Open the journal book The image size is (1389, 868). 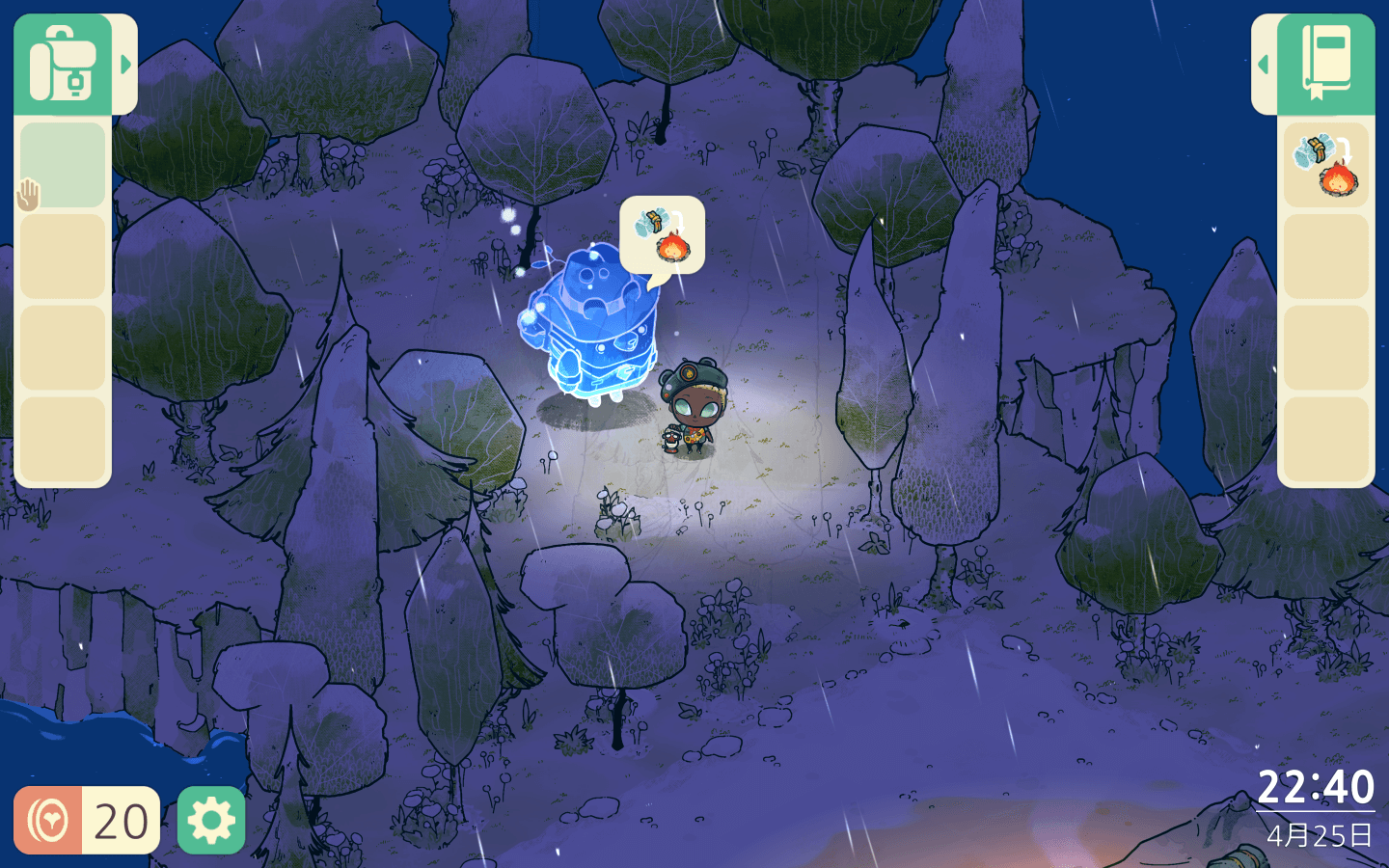(x=1325, y=65)
